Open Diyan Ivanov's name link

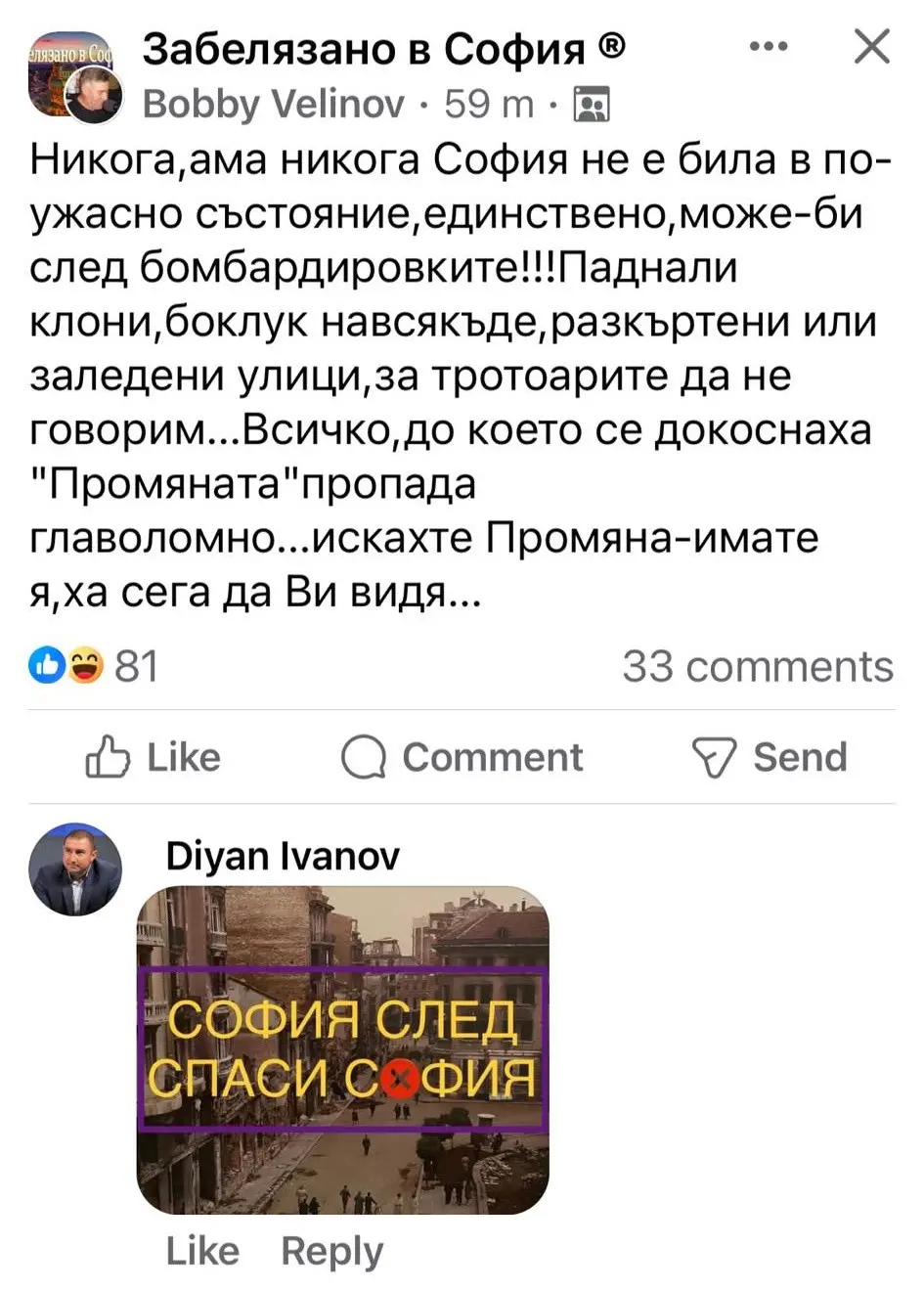tap(283, 856)
